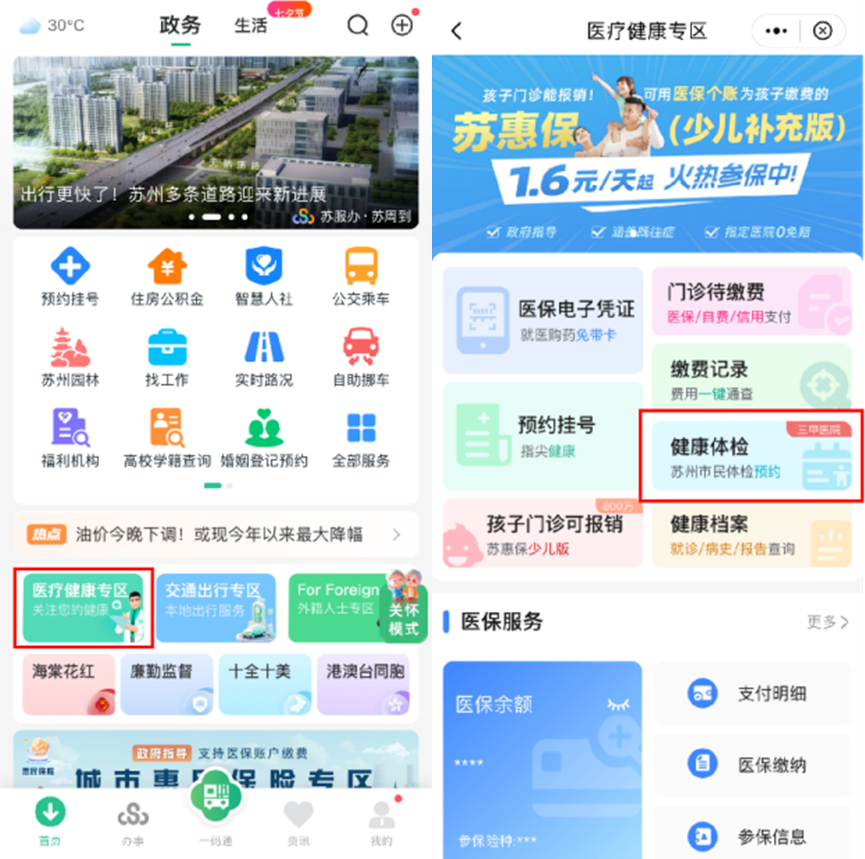
Task: Open 全部服务 grid item
Action: pos(361,440)
